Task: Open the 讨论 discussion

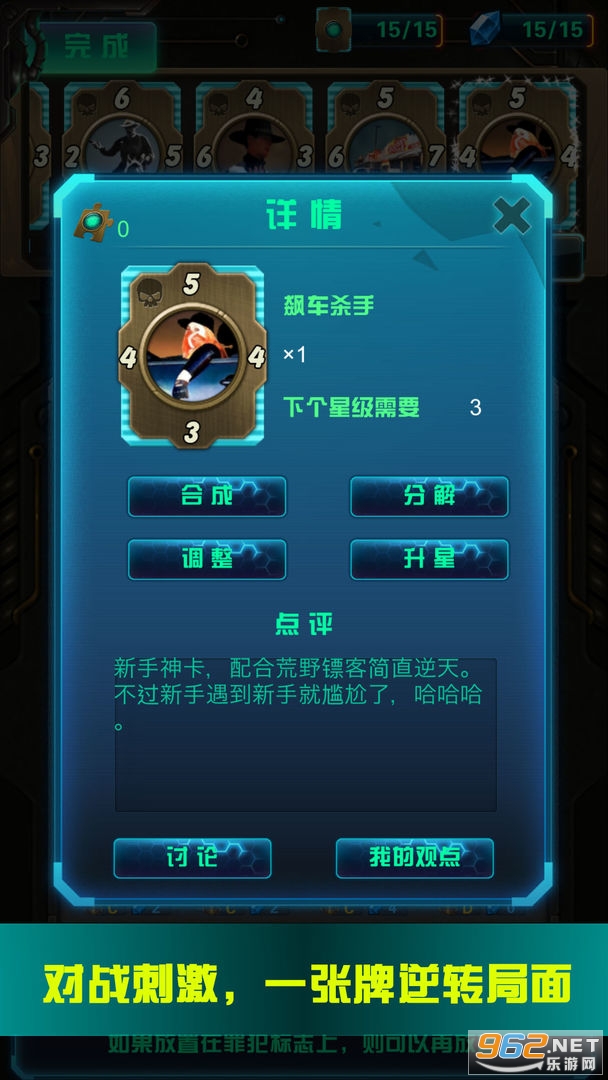Action: [x=192, y=857]
